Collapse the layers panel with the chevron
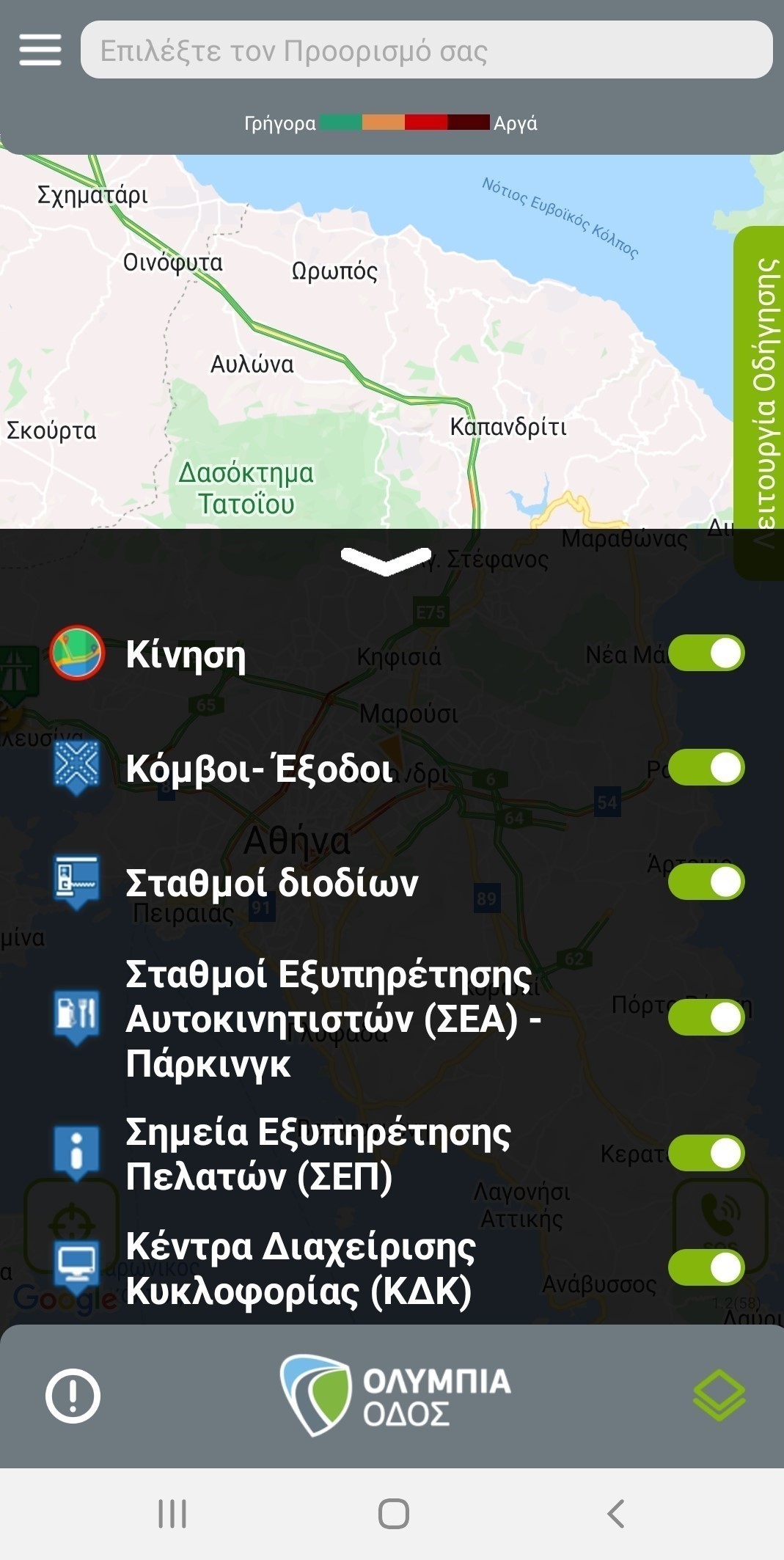The image size is (784, 1560). tap(386, 561)
